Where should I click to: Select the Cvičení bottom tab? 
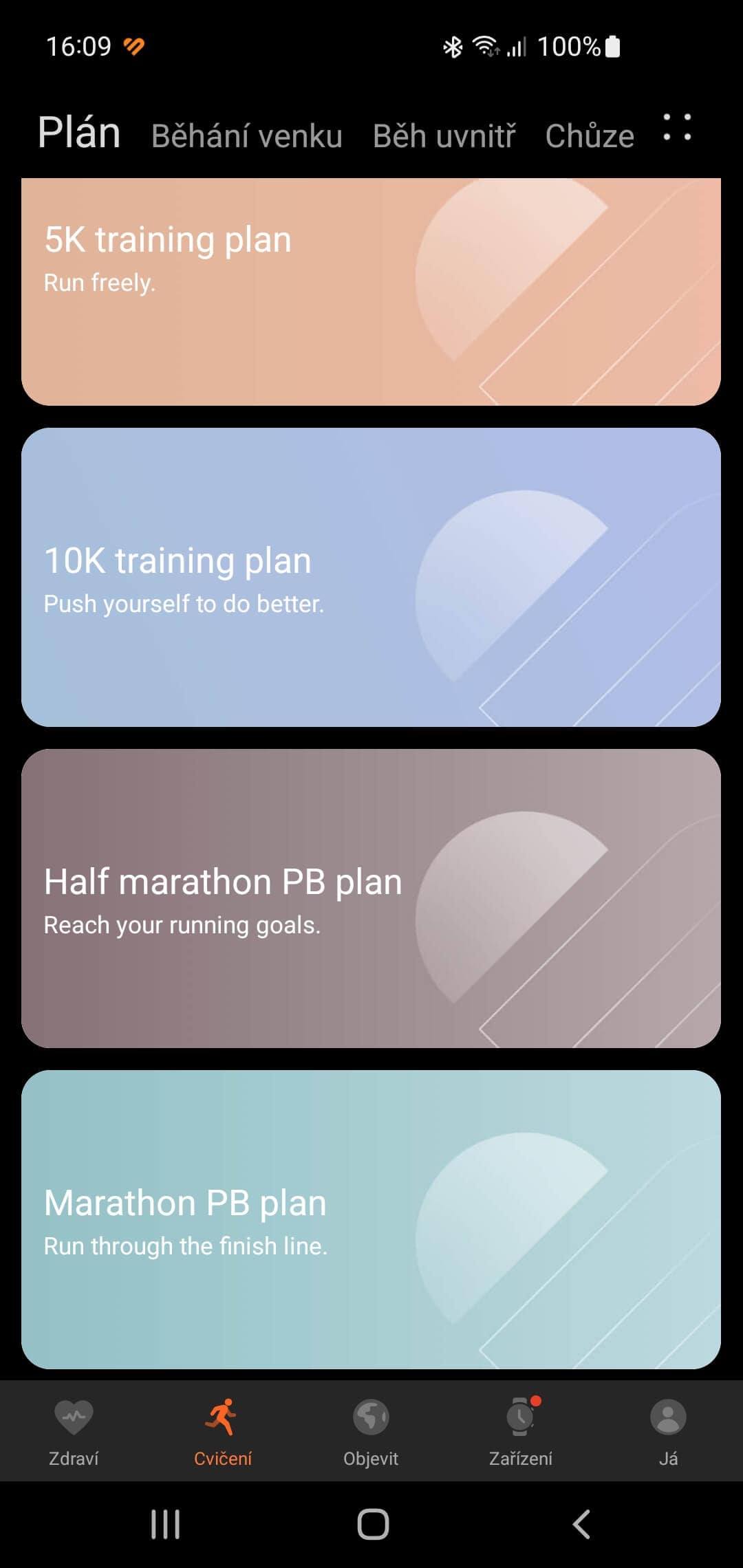coord(222,1432)
